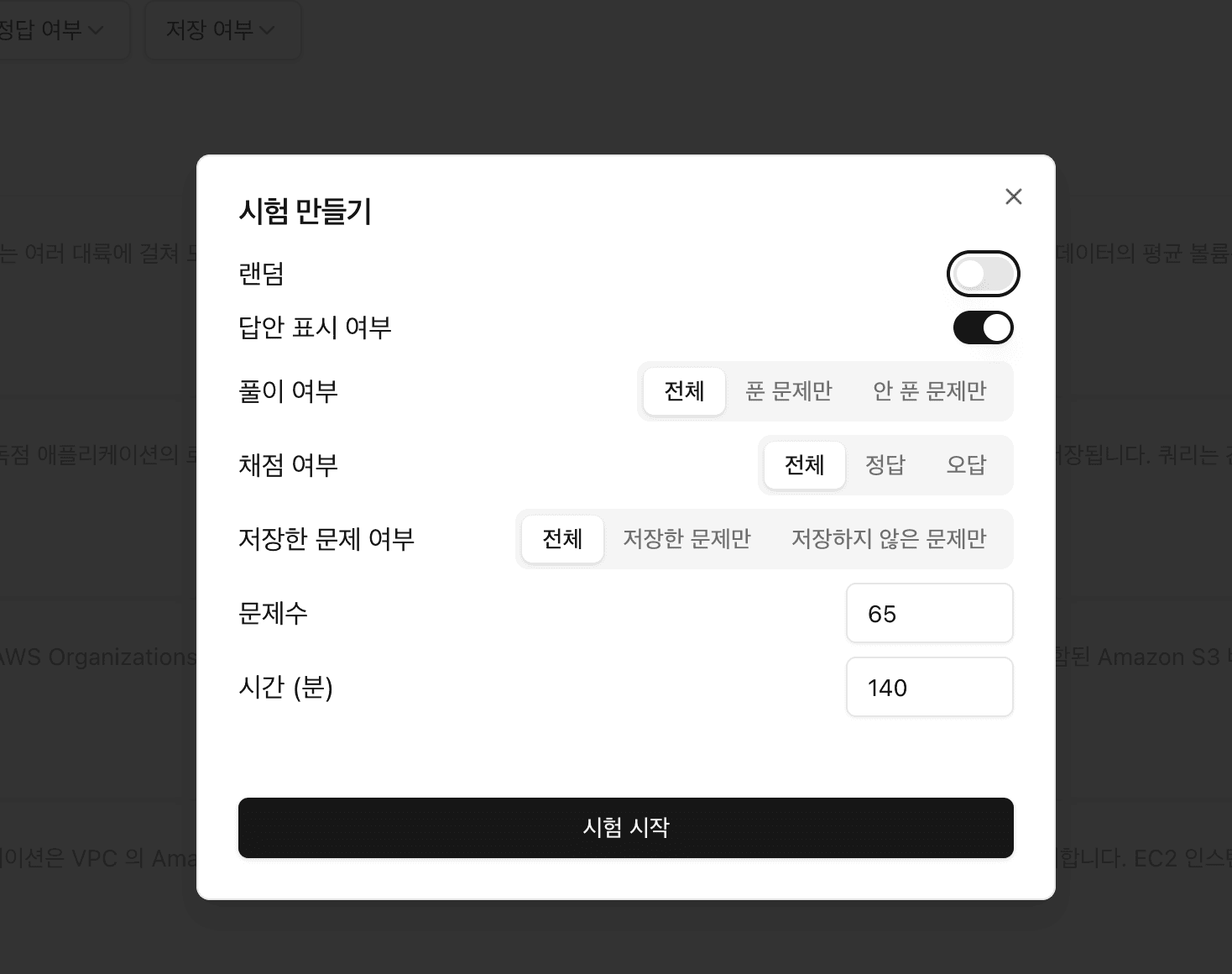The image size is (1232, 974).
Task: Select 전체 for 채점 여부
Action: [804, 465]
